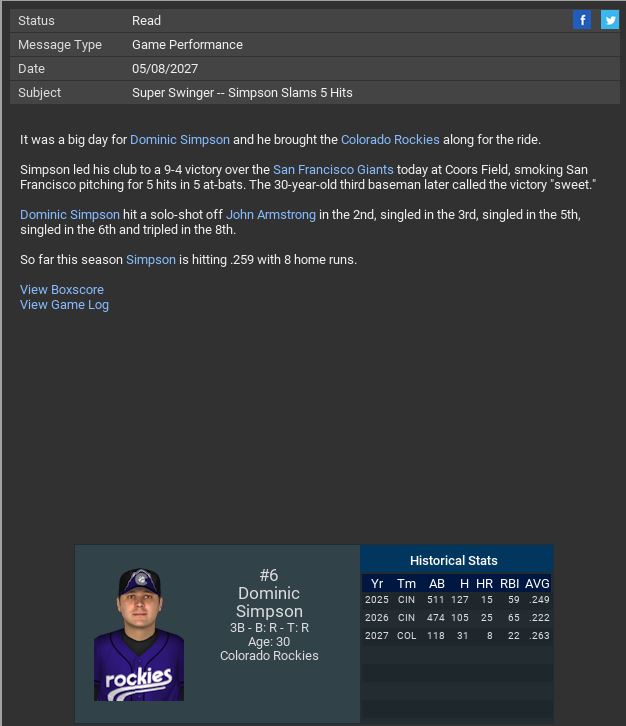Share this message on Twitter
626x726 pixels.
tap(609, 20)
